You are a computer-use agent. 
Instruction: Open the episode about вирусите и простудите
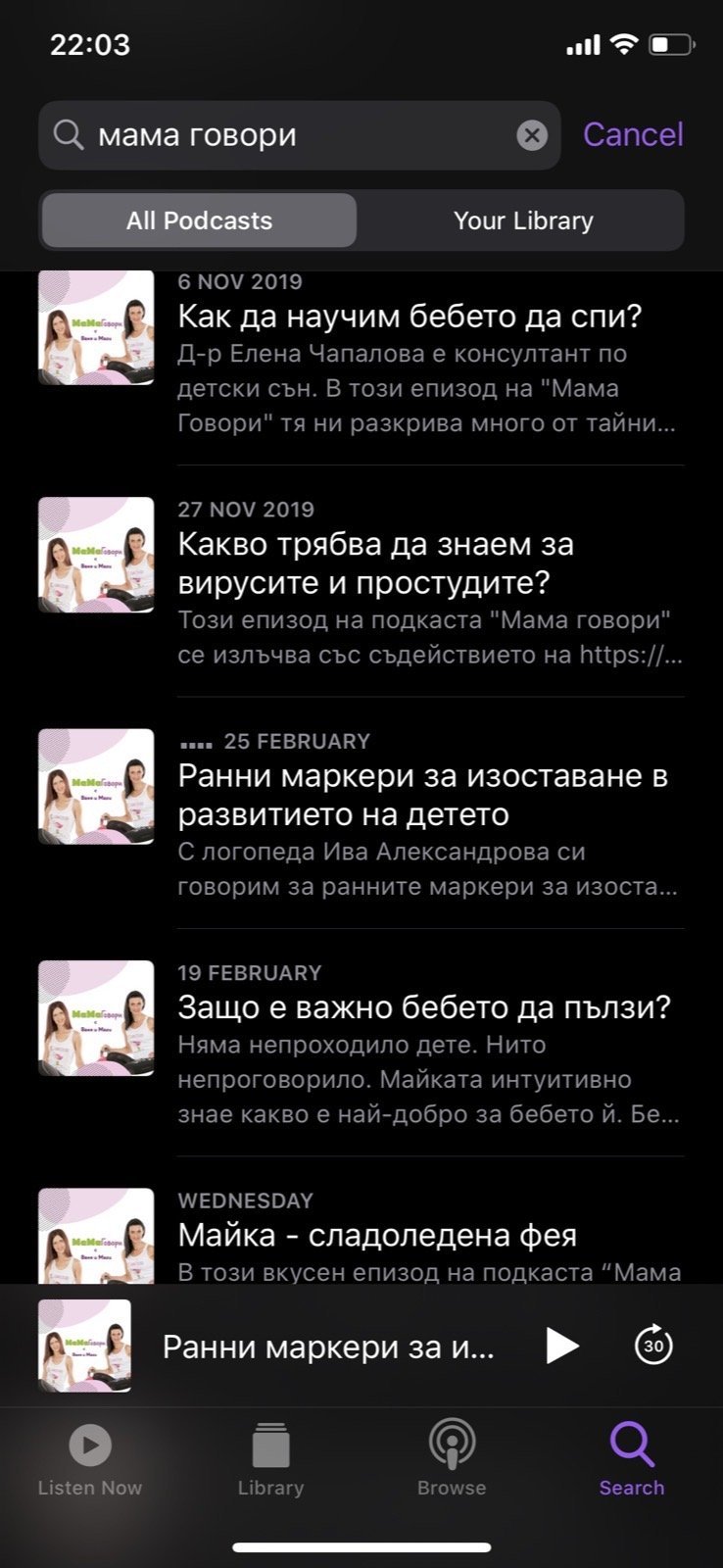pyautogui.click(x=361, y=583)
